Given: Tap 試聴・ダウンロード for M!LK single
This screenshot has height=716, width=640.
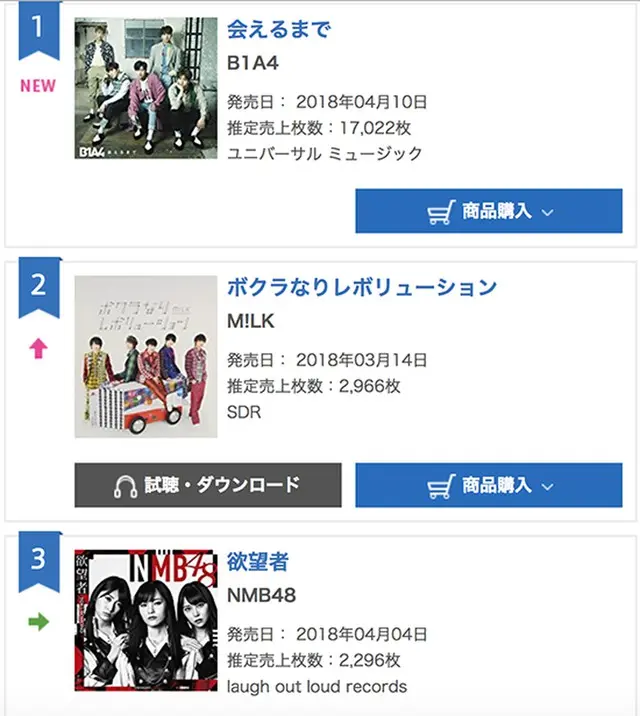Looking at the screenshot, I should coord(208,485).
